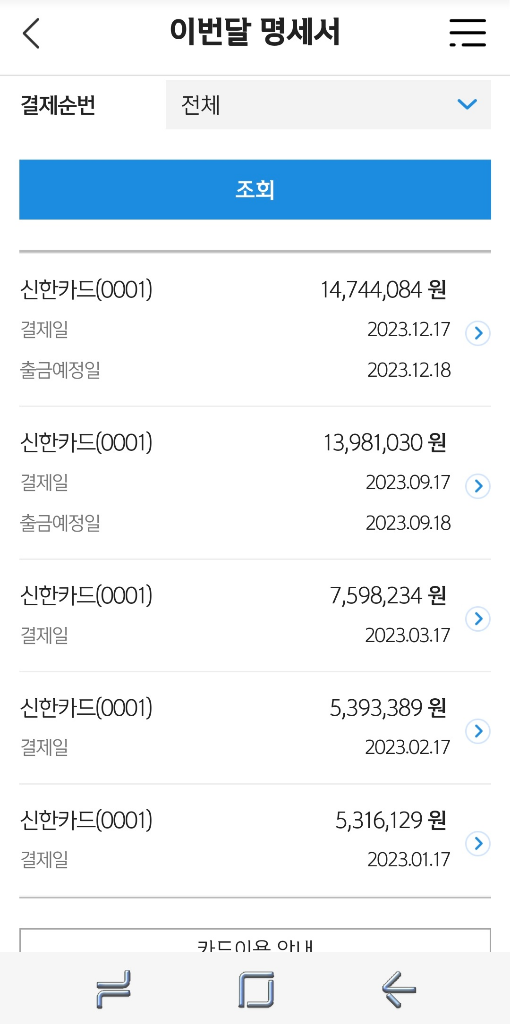Open the 2023.02.17 statement of 5,393,389 원
510x1024 pixels.
point(478,731)
